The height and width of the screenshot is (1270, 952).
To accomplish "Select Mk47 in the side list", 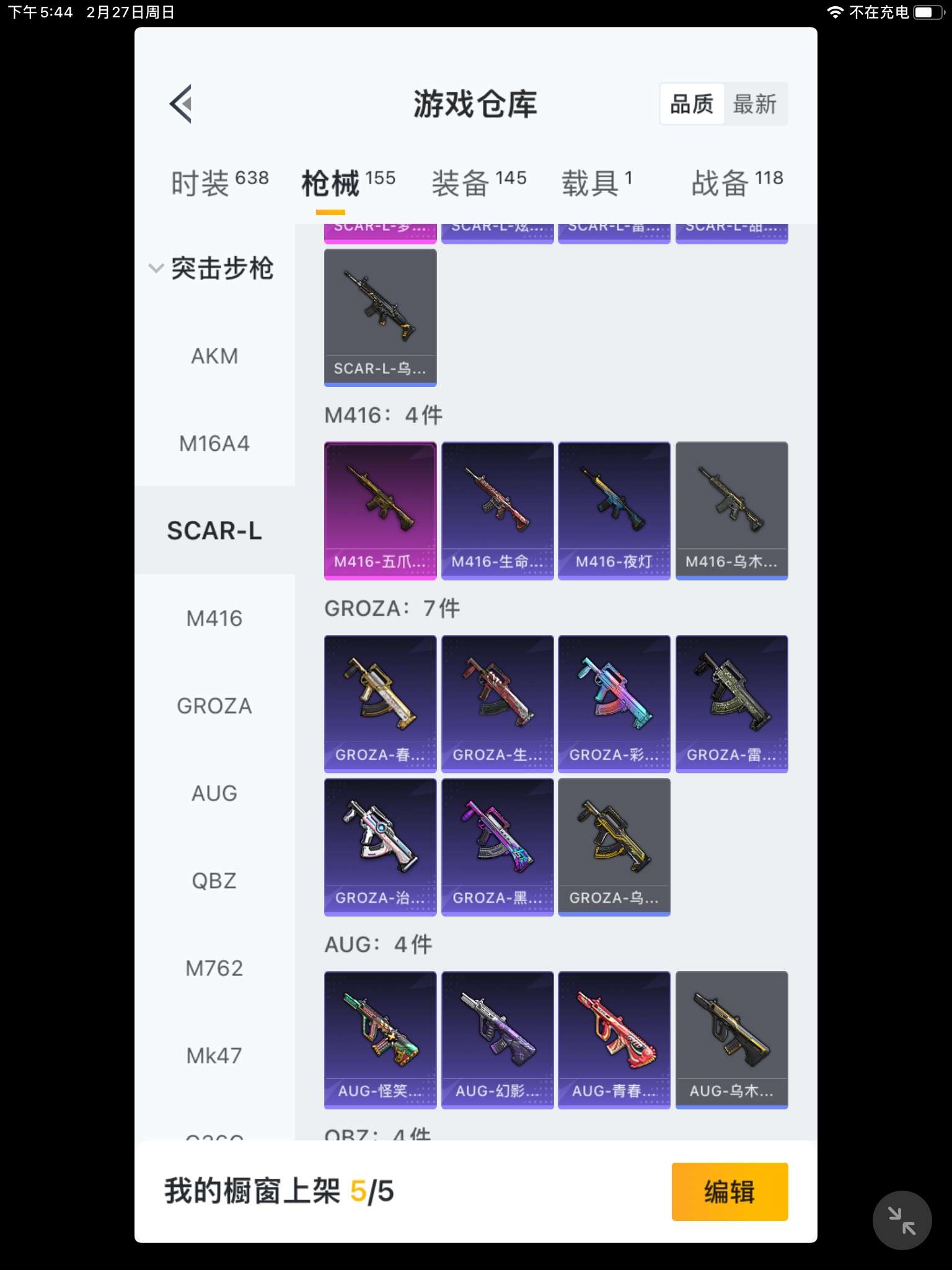I will [214, 1055].
